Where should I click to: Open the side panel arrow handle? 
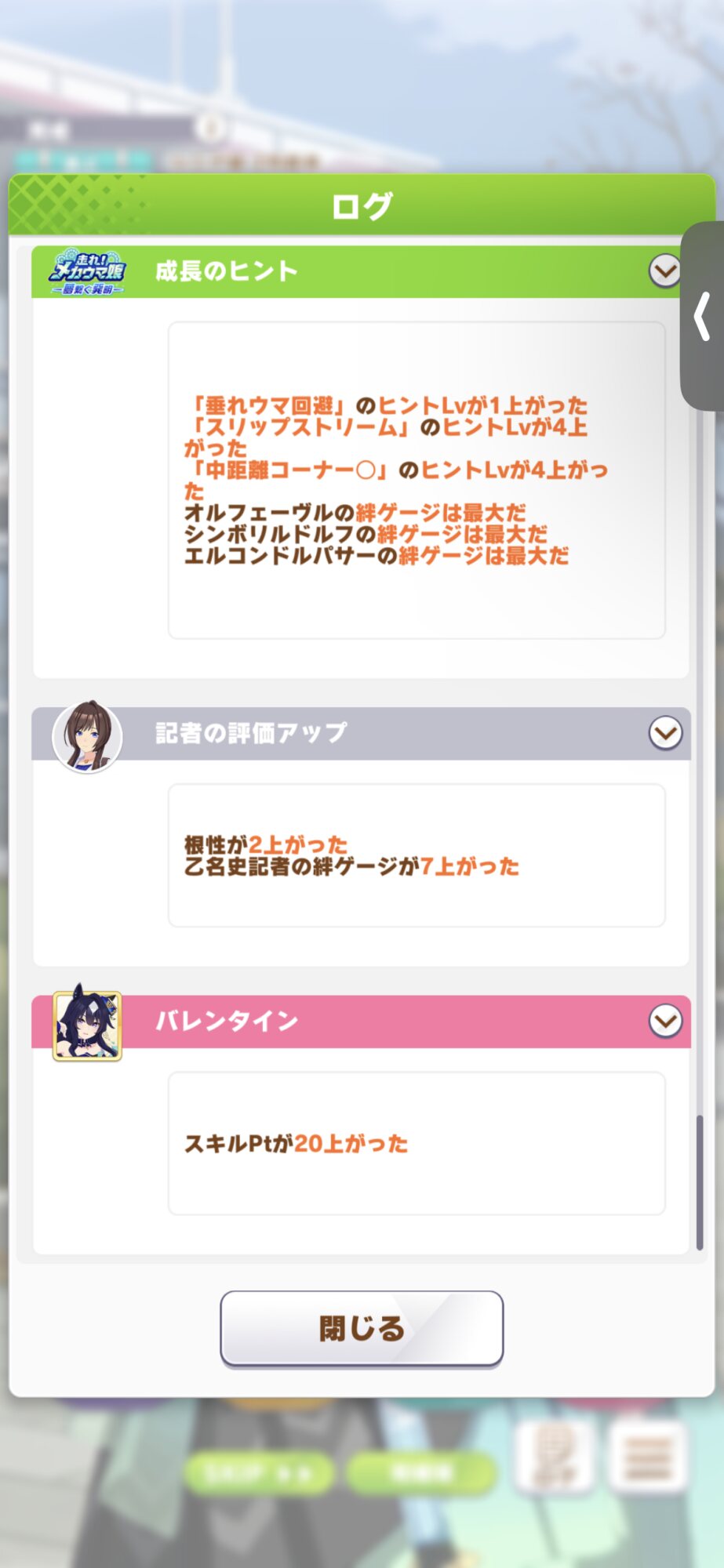[x=702, y=316]
